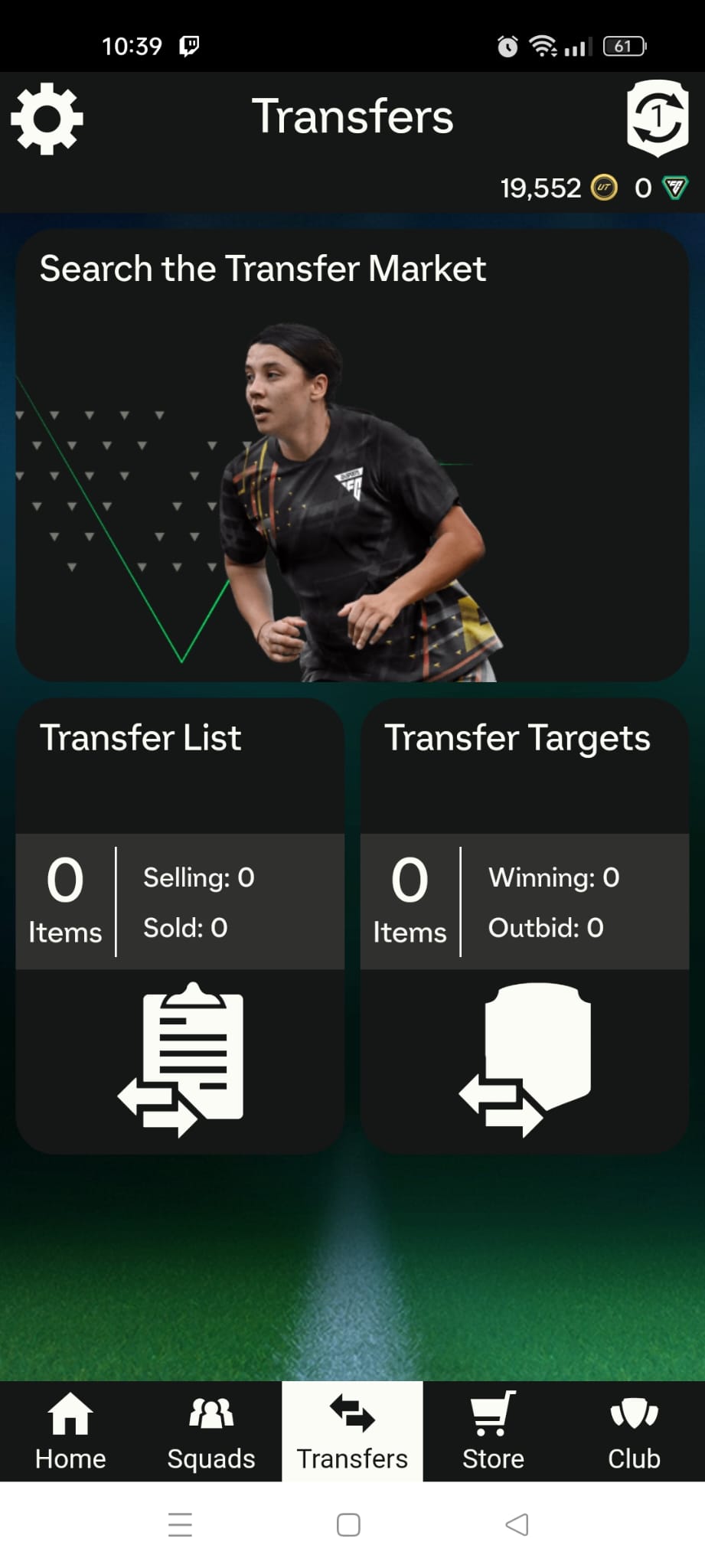Open the Transfer List card
705x1568 pixels.
coord(180,926)
